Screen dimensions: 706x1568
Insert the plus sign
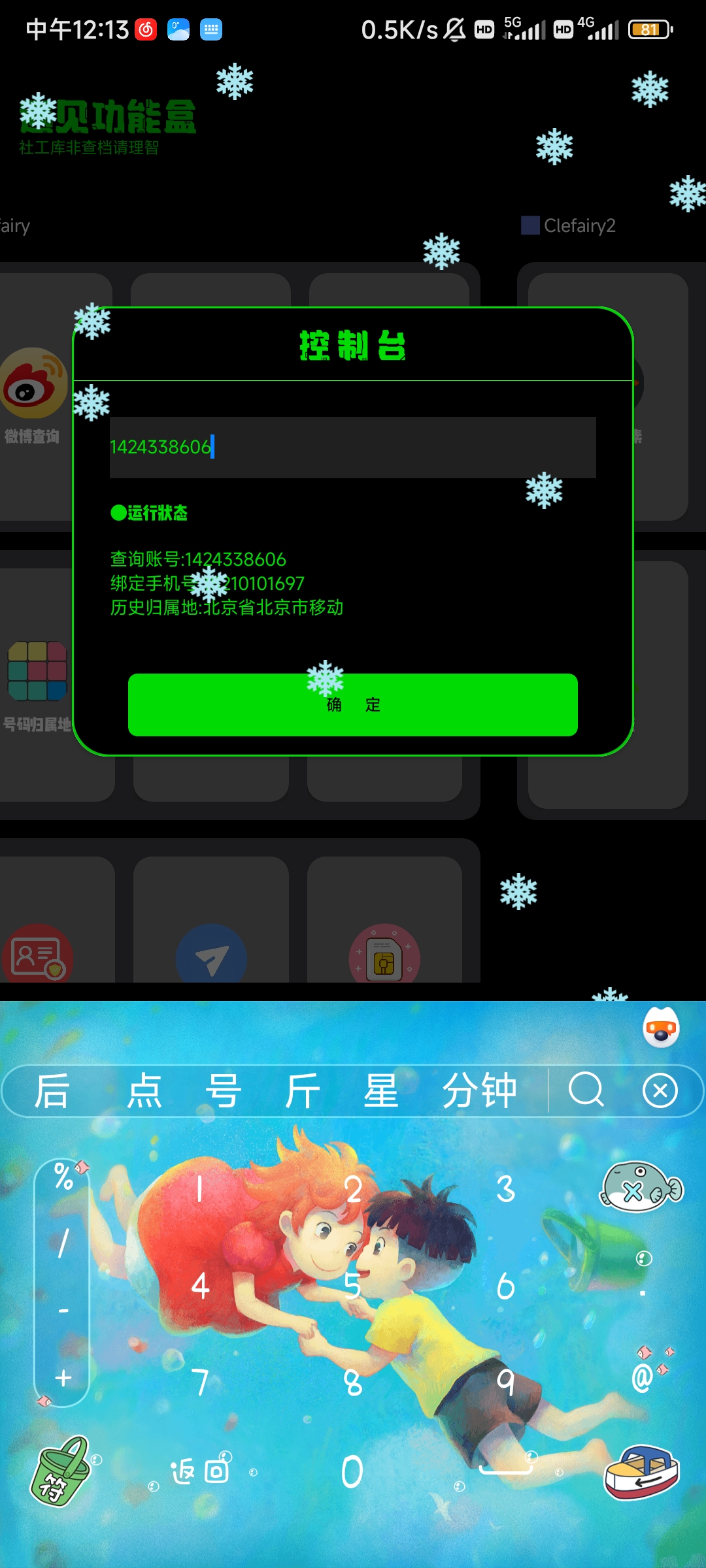click(63, 1378)
